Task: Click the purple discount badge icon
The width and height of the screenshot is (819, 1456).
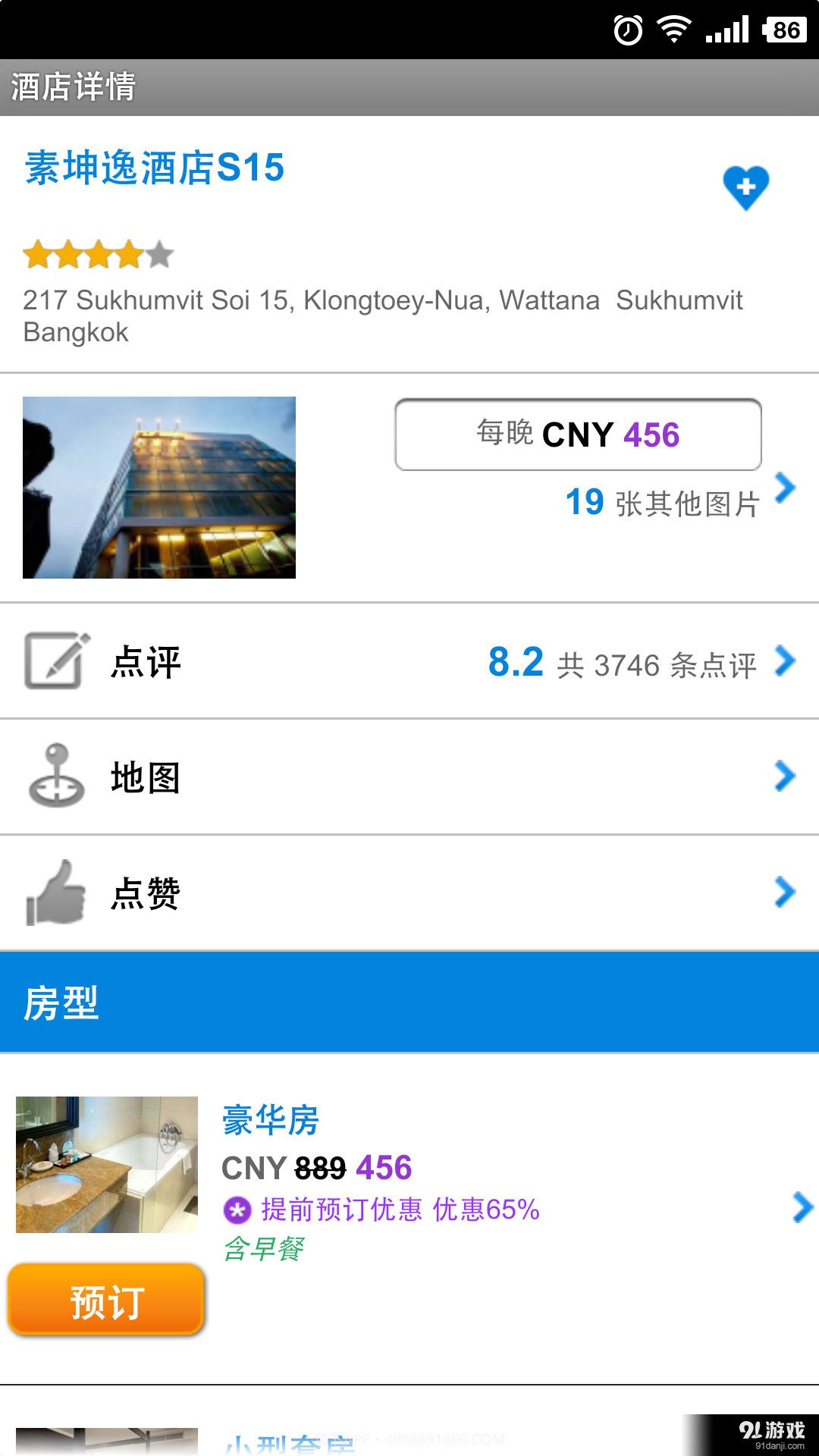Action: [237, 1210]
